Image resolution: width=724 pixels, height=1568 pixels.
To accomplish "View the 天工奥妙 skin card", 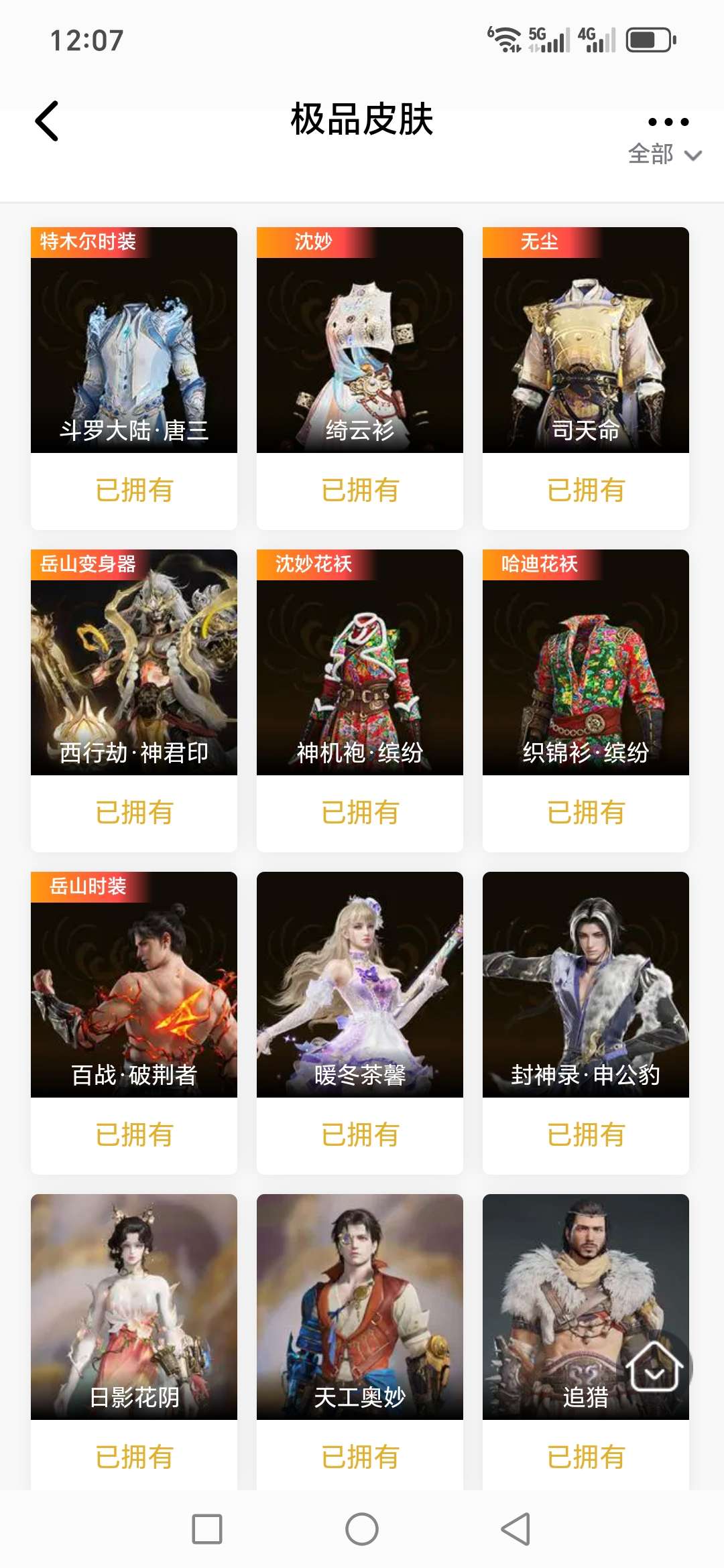I will (360, 1307).
